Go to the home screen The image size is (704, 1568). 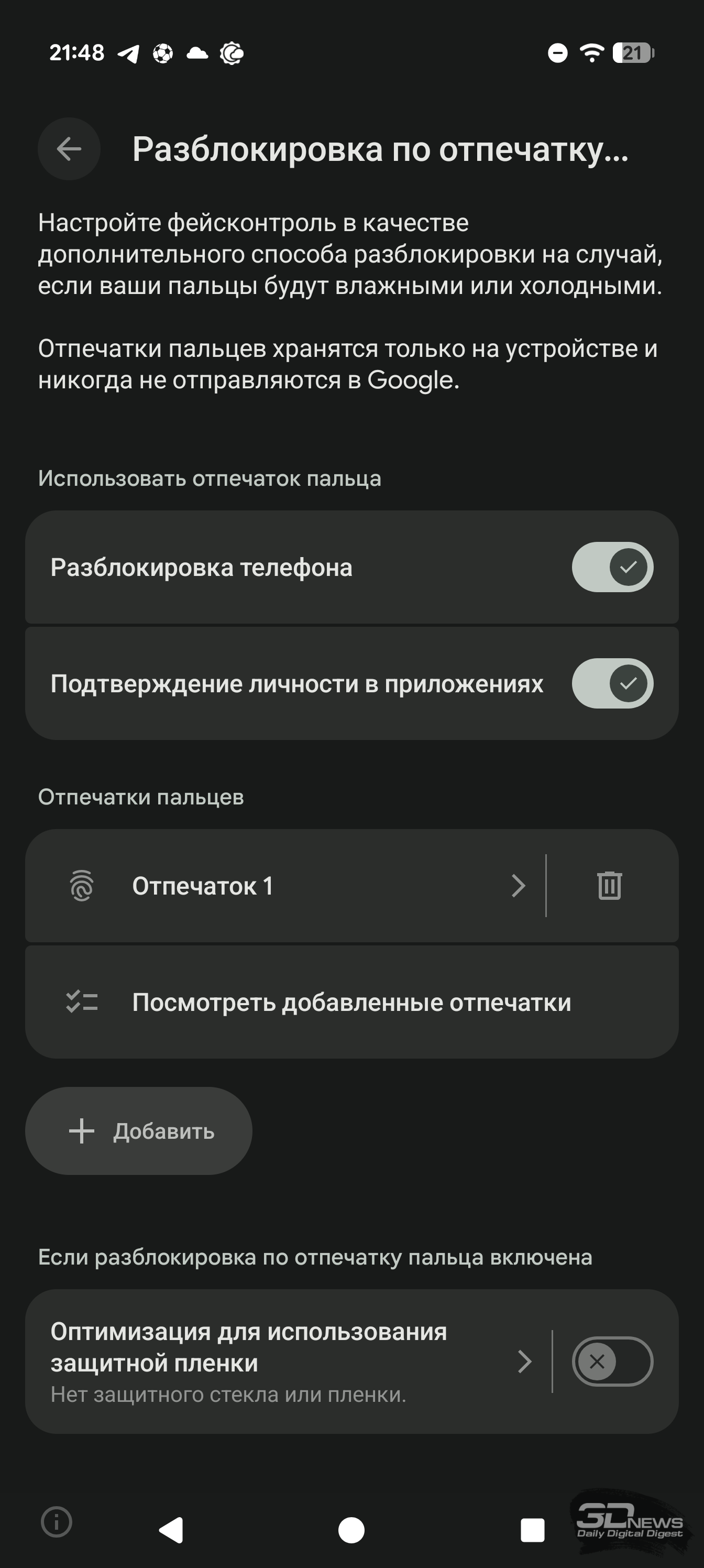pyautogui.click(x=351, y=1530)
